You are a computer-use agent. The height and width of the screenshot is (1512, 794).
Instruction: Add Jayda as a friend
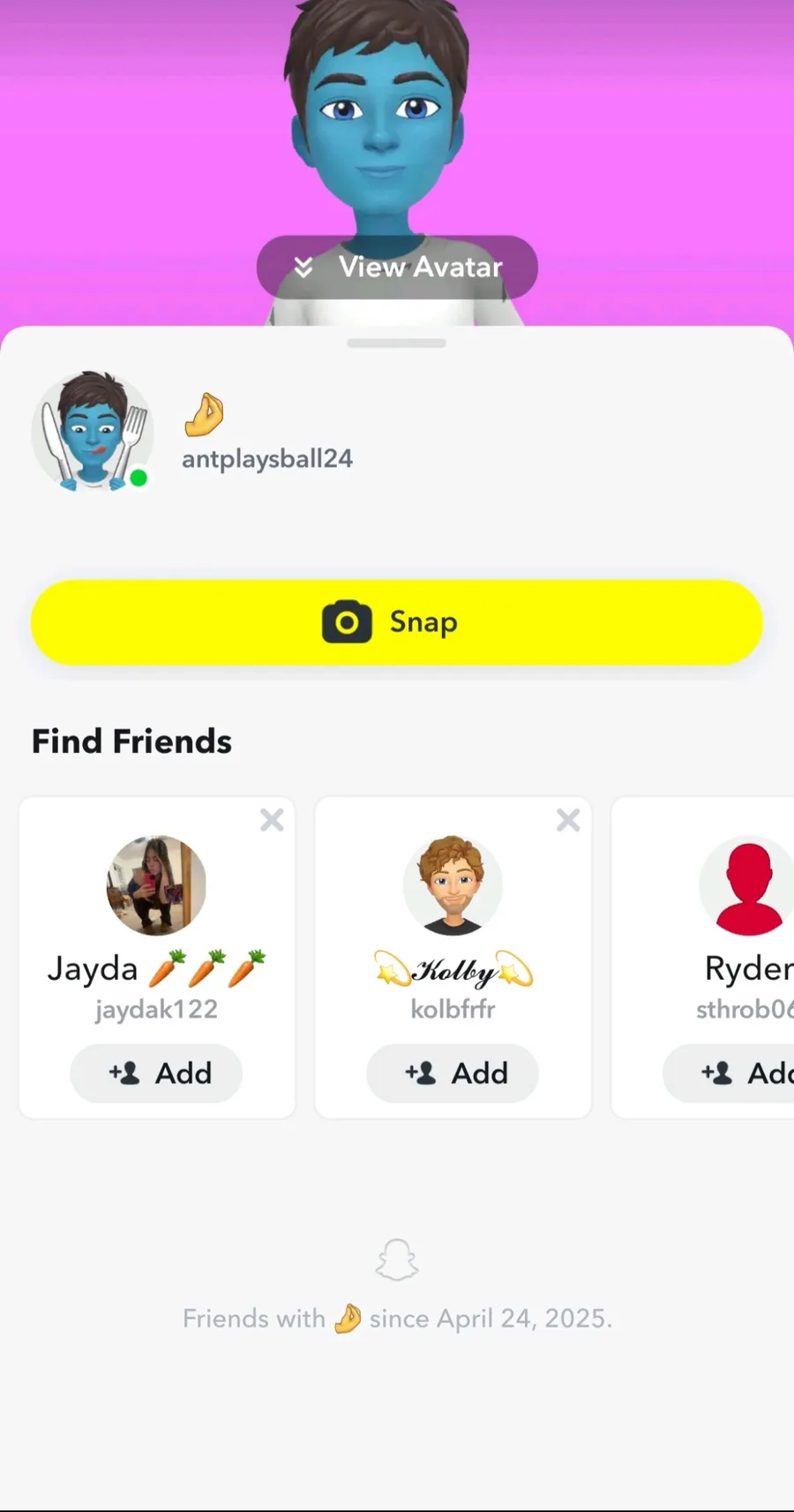(x=157, y=1073)
